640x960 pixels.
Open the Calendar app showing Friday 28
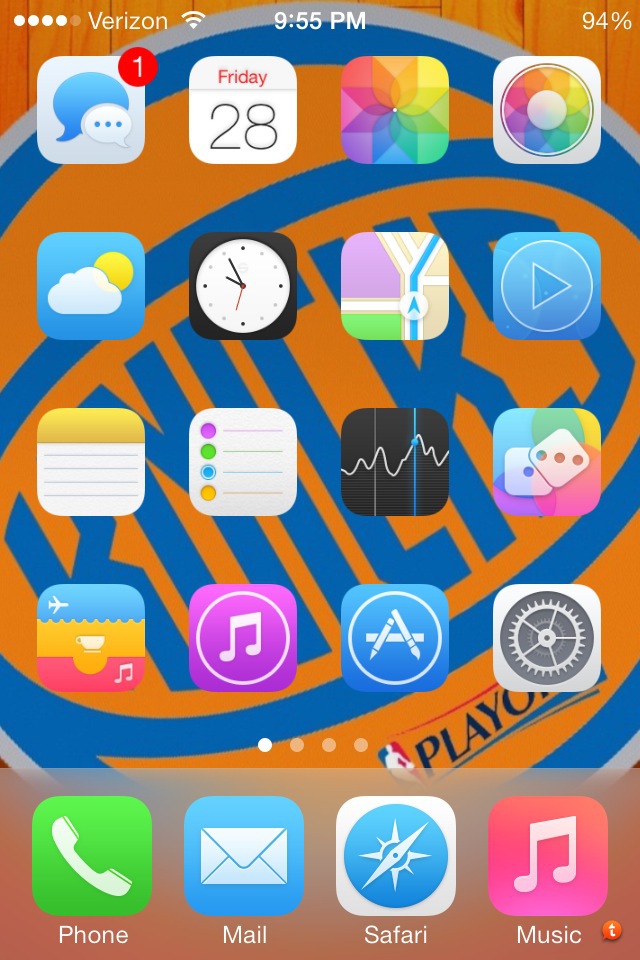(x=243, y=110)
